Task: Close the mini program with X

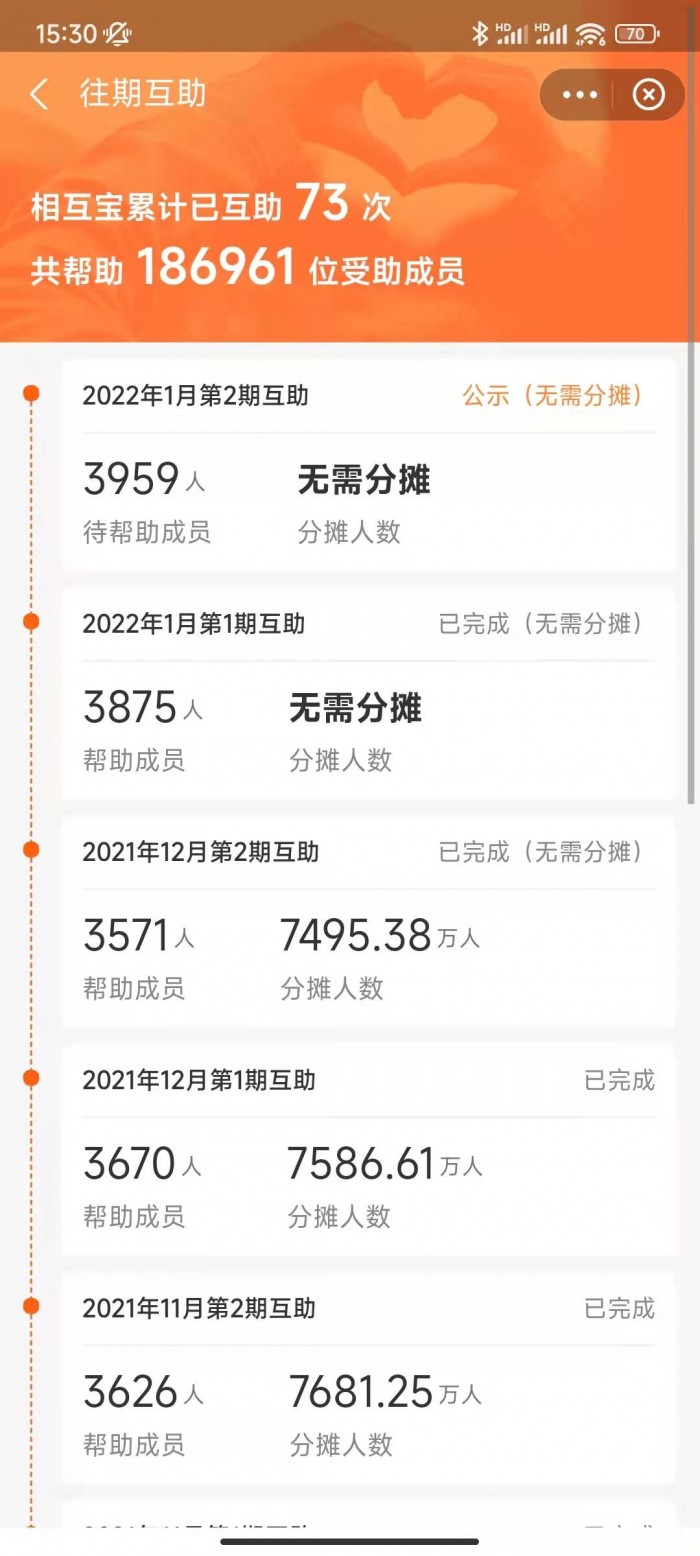Action: pyautogui.click(x=648, y=95)
